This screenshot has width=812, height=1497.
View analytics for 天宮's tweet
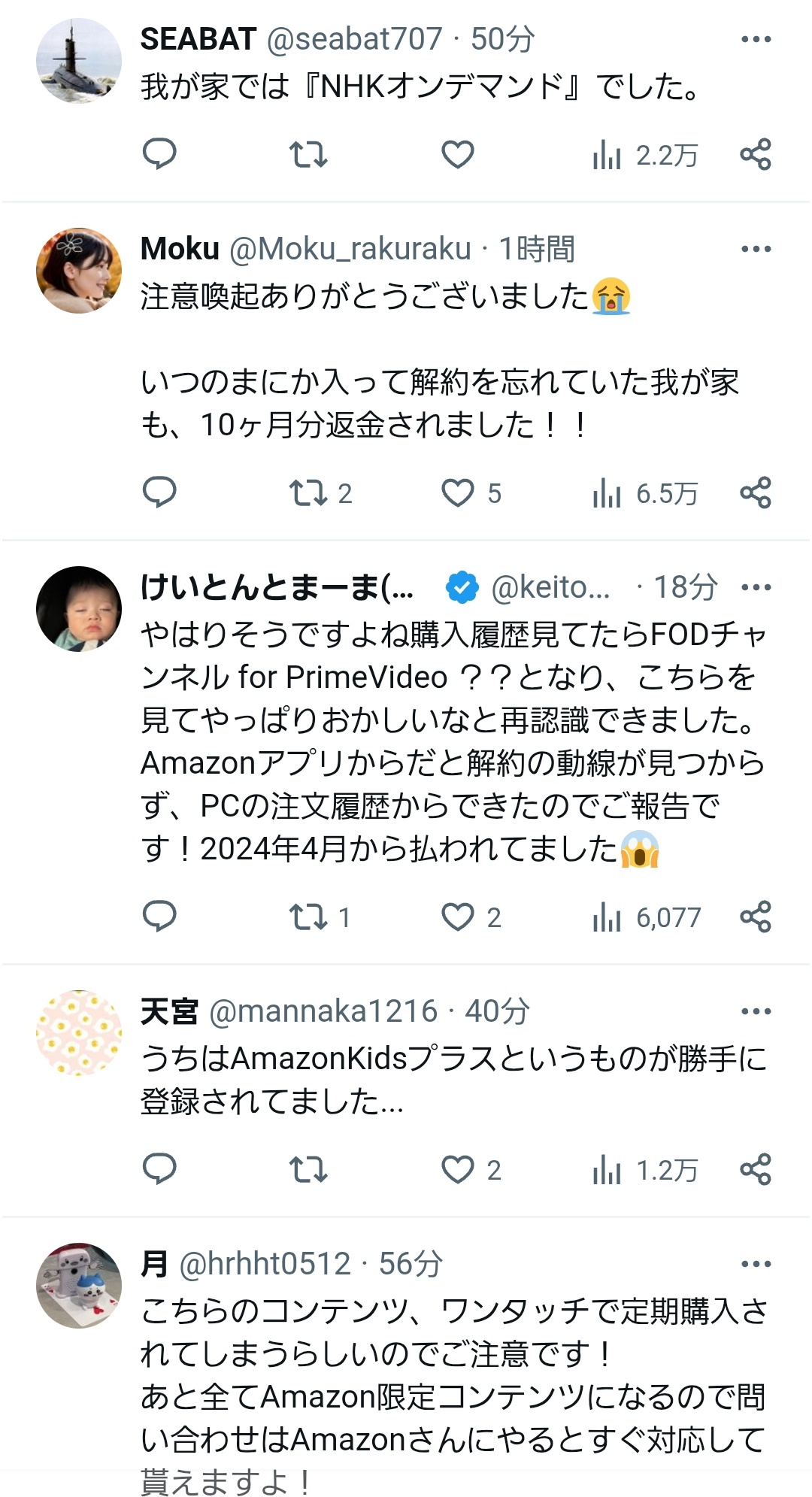click(645, 1169)
